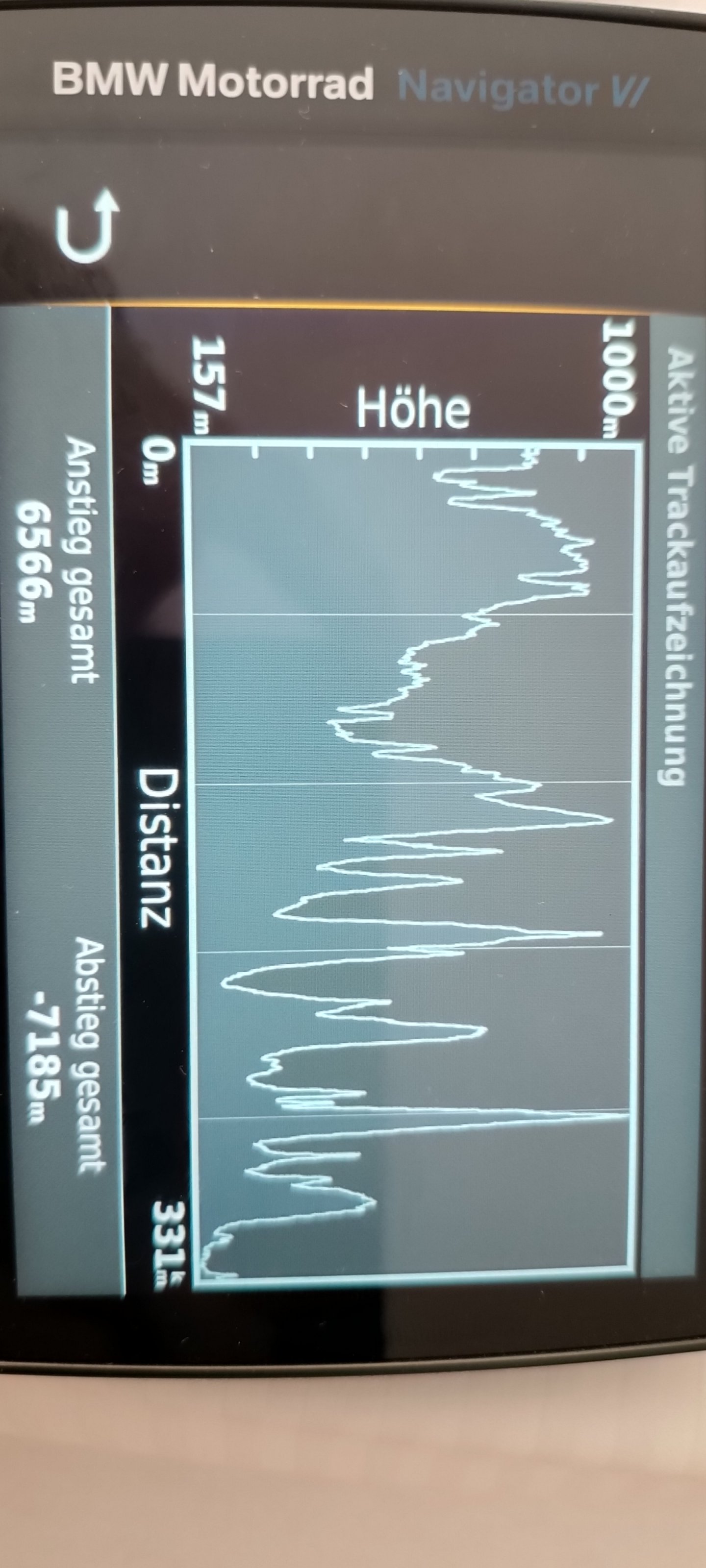Tap the back arrow to leave the elevation profile
706x1568 pixels.
[87, 224]
